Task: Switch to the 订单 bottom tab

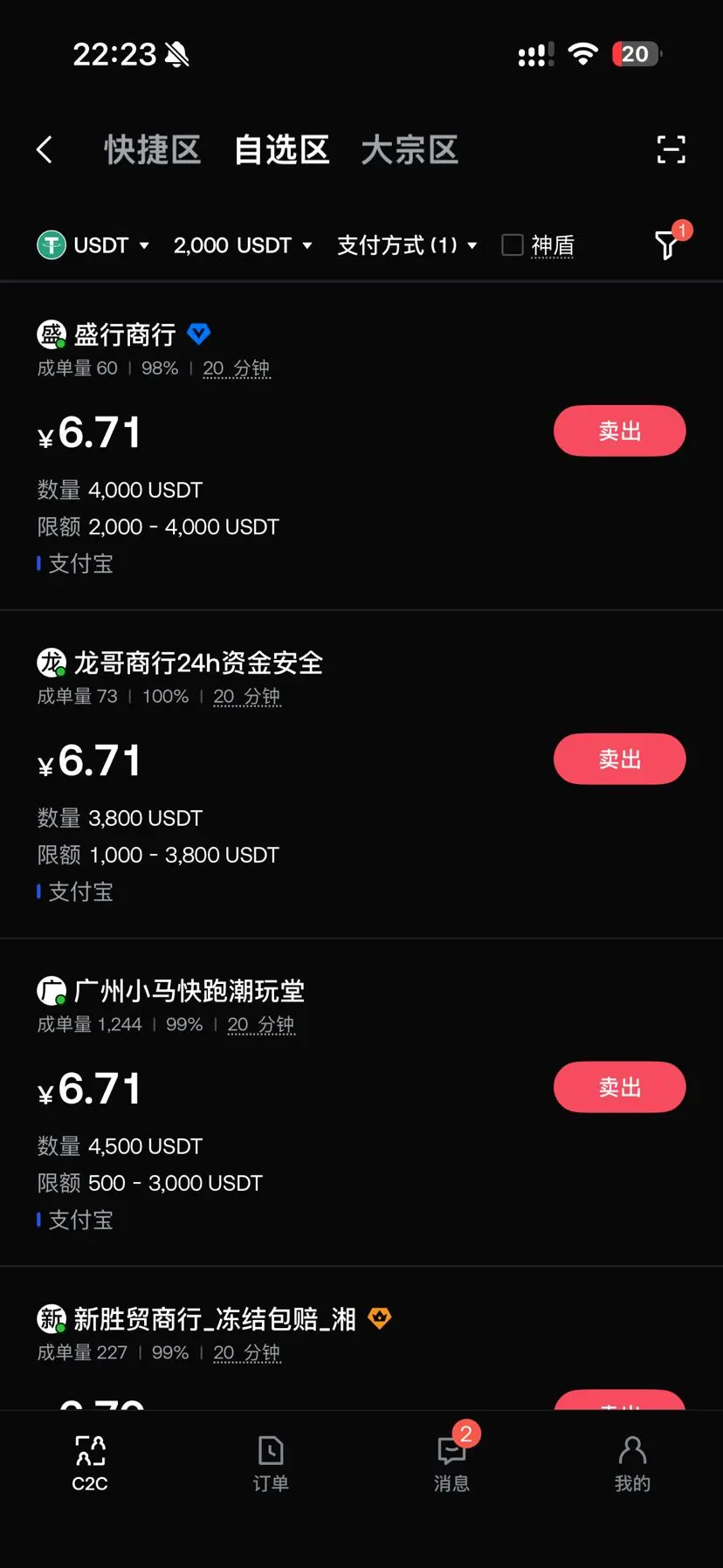Action: tap(271, 1463)
